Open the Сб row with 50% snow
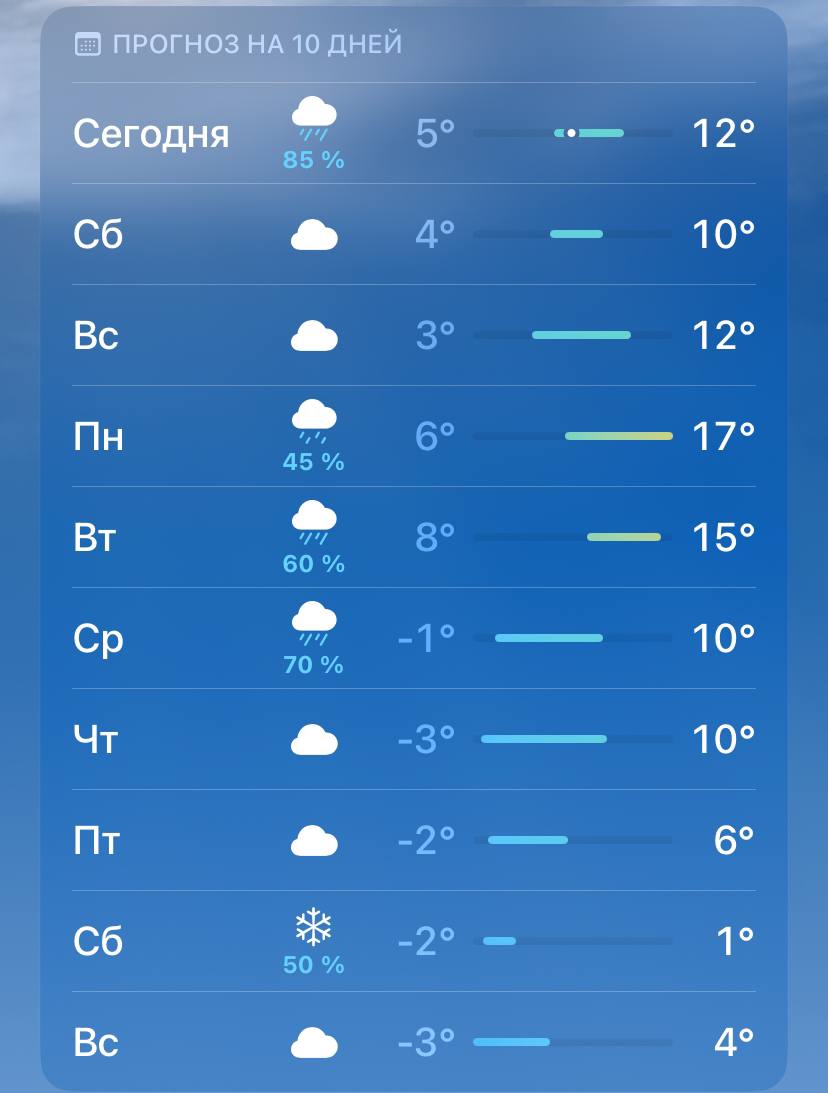 click(x=413, y=941)
